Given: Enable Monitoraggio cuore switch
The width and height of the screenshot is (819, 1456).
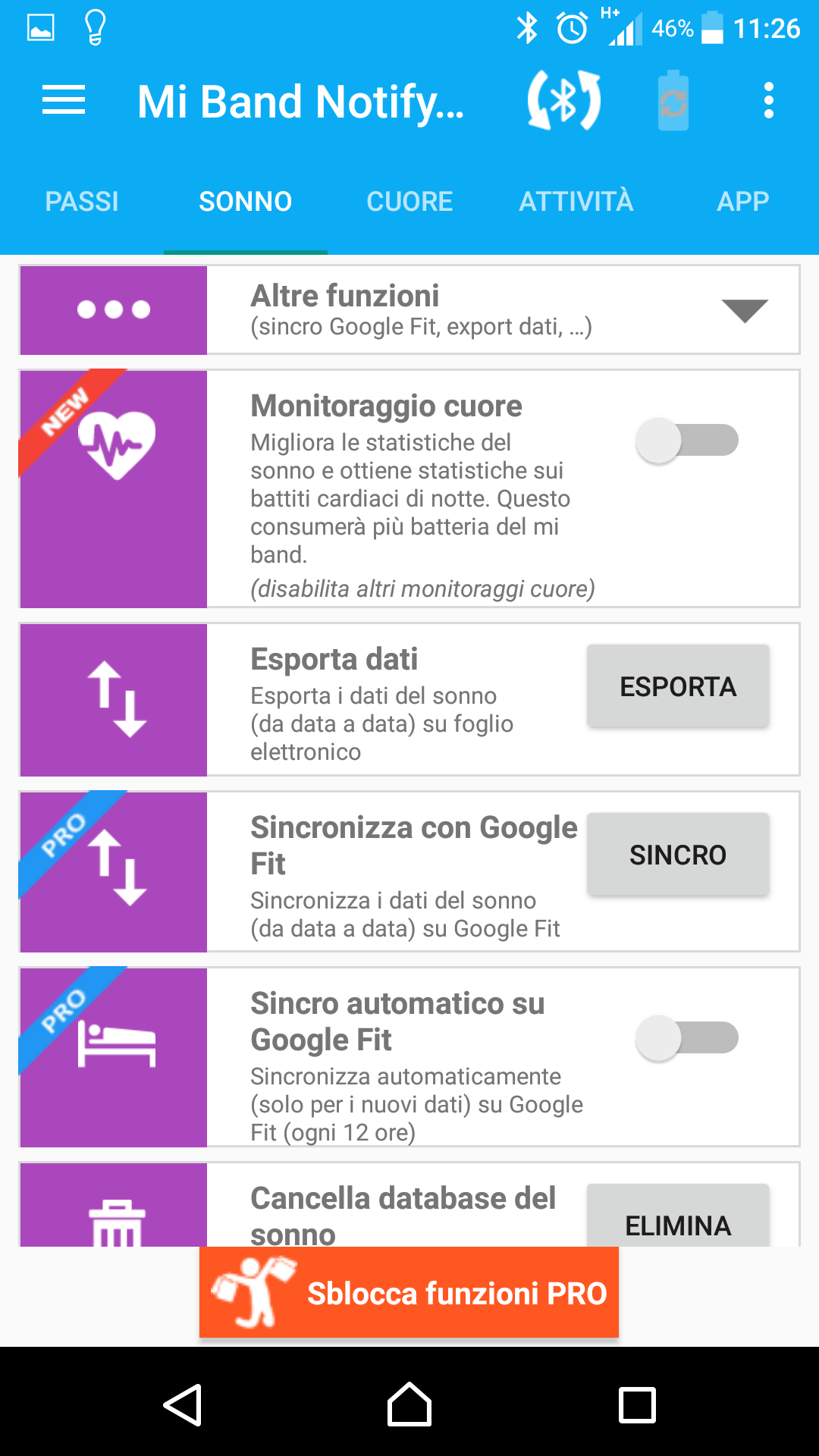Looking at the screenshot, I should 687,440.
